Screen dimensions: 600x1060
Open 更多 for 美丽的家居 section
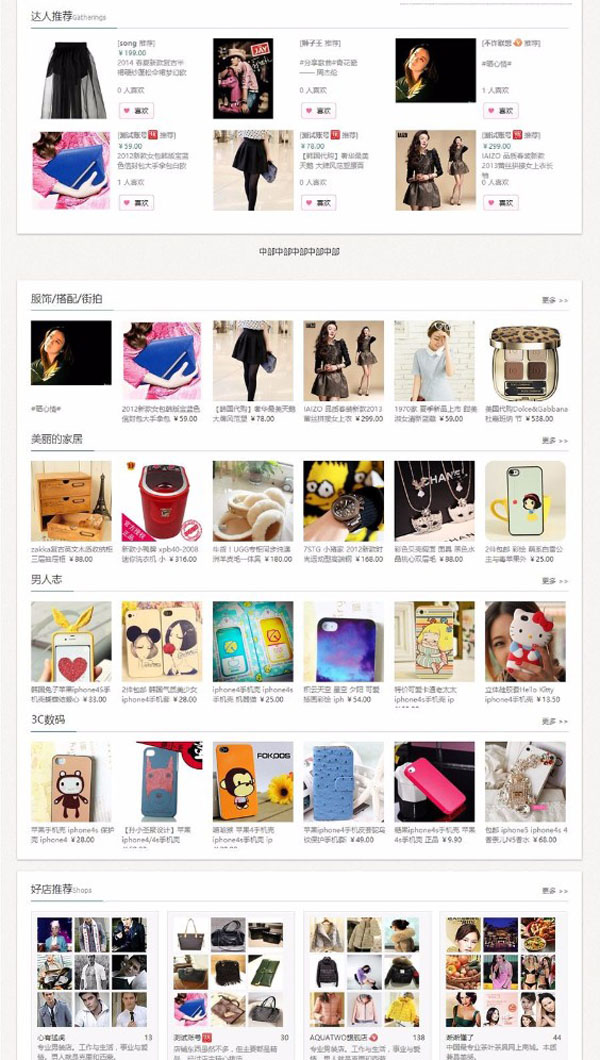pos(554,441)
